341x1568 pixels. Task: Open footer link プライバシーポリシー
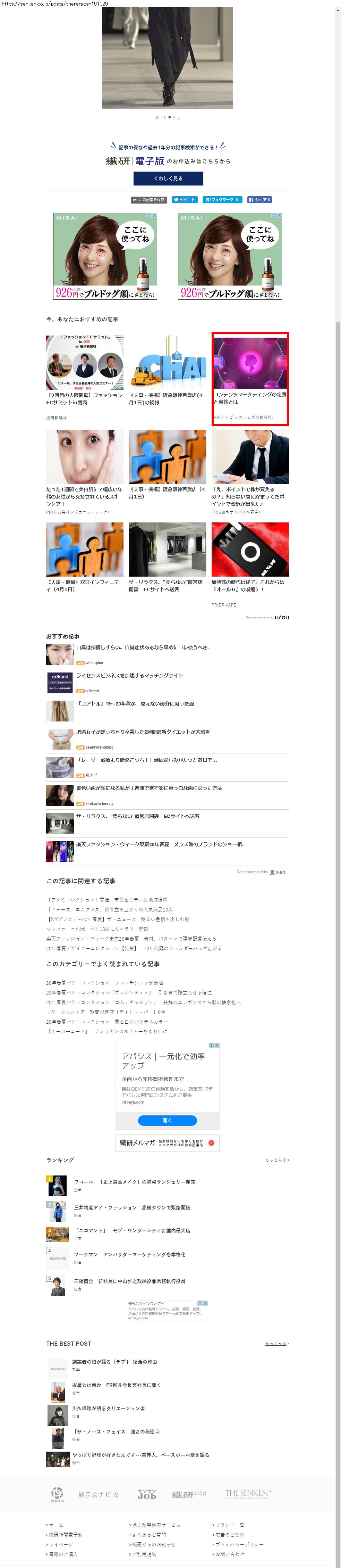tap(239, 1544)
